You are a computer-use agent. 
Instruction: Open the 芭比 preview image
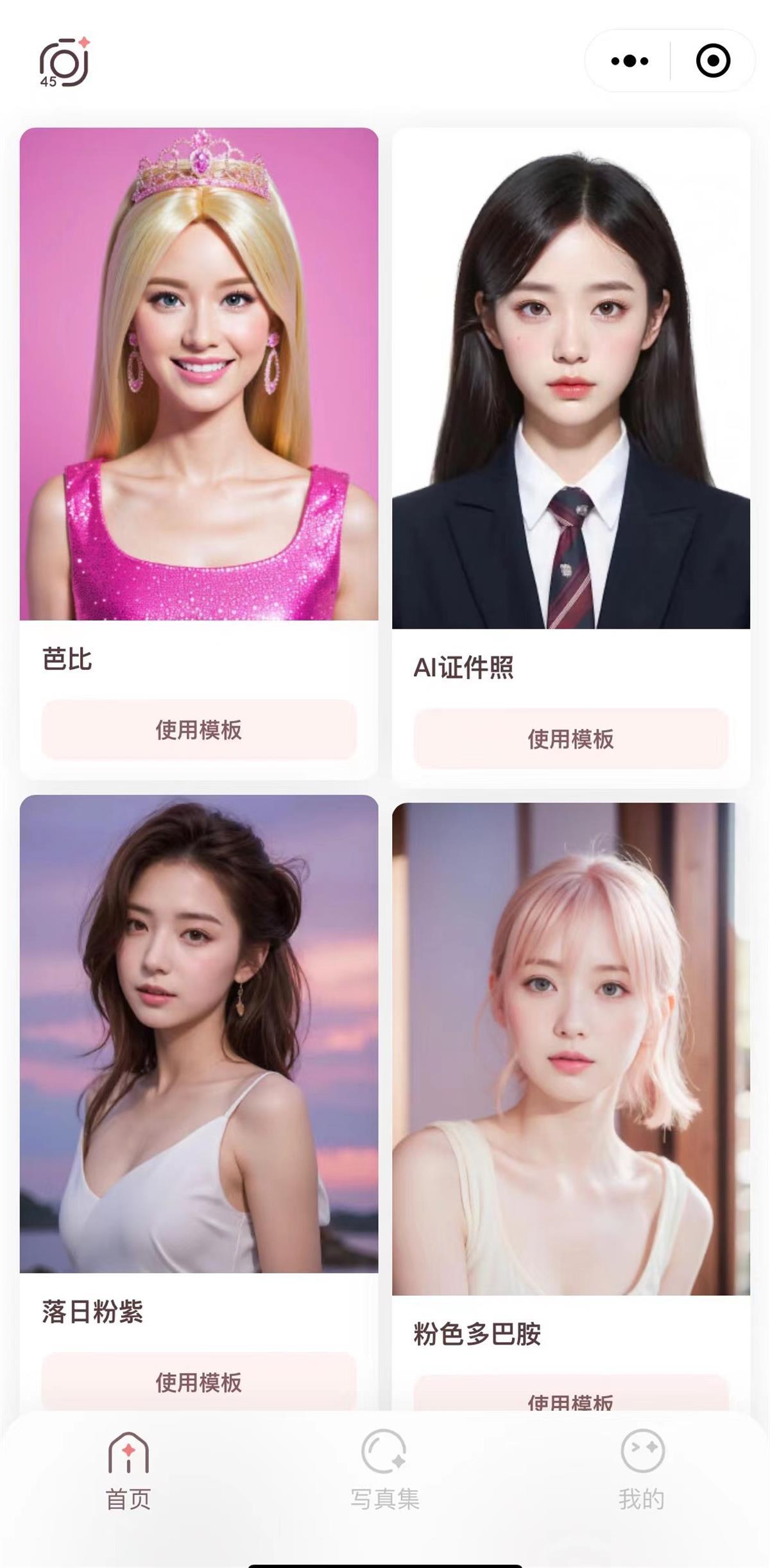[x=199, y=374]
